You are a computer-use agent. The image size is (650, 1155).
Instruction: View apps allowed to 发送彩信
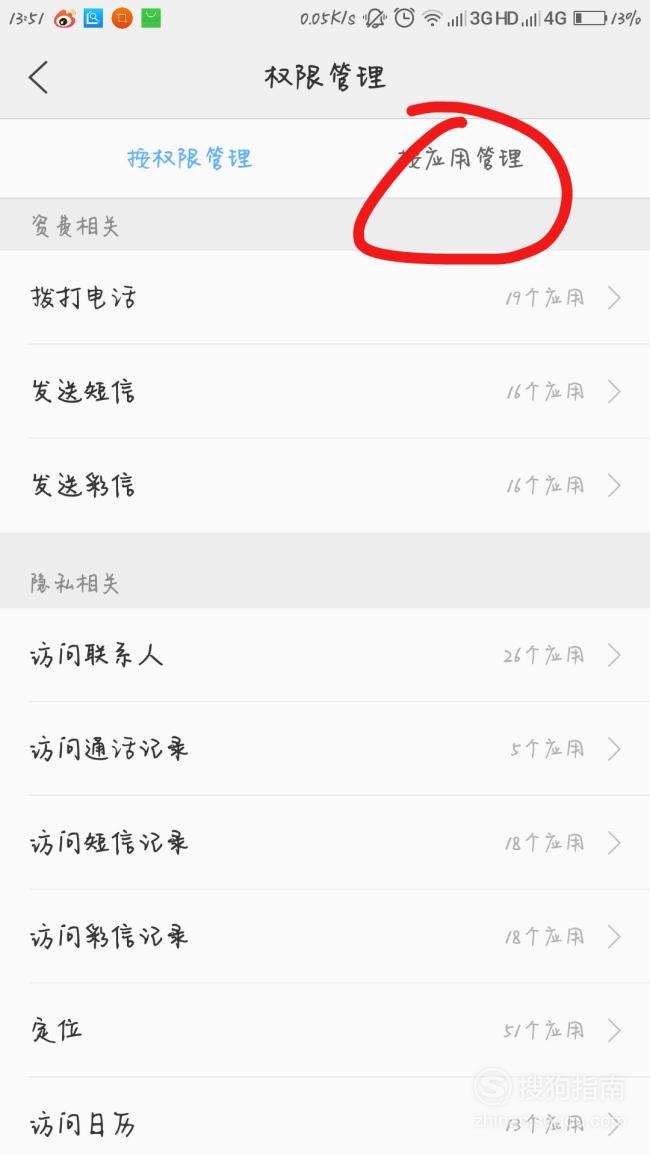point(325,485)
